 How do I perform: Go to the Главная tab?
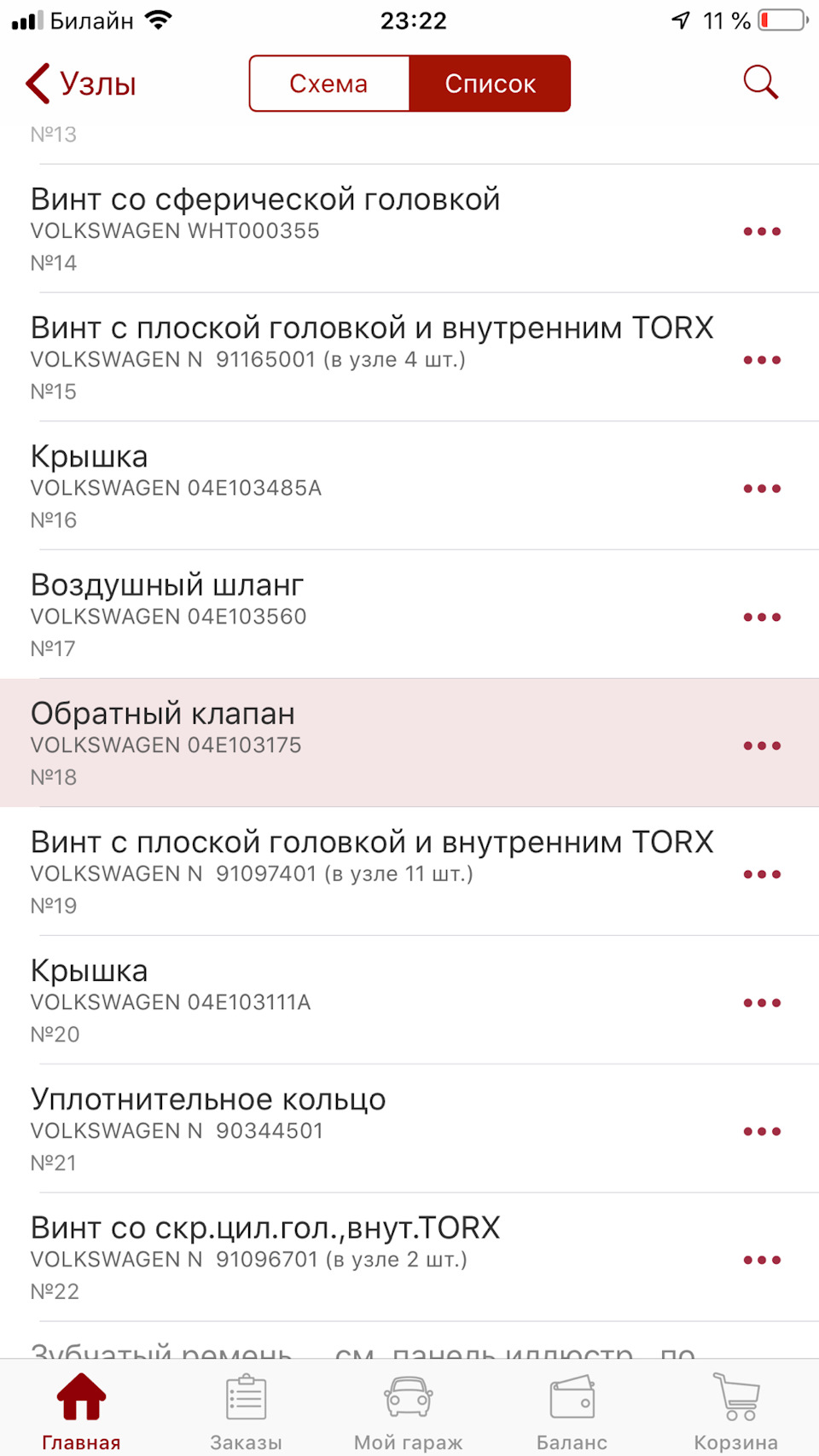[x=82, y=1412]
